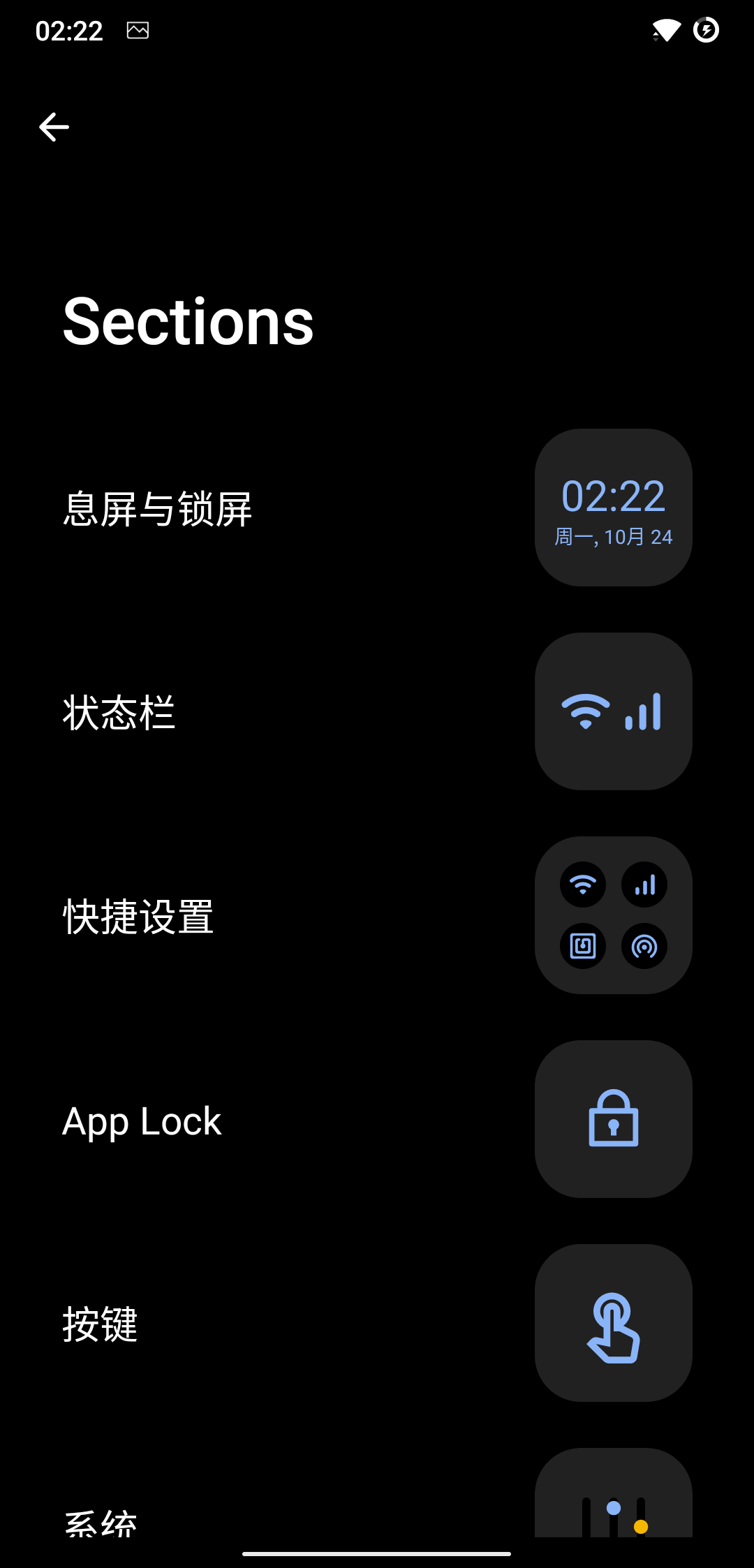Open 息屏与锁屏 section
754x1568 pixels.
(157, 508)
